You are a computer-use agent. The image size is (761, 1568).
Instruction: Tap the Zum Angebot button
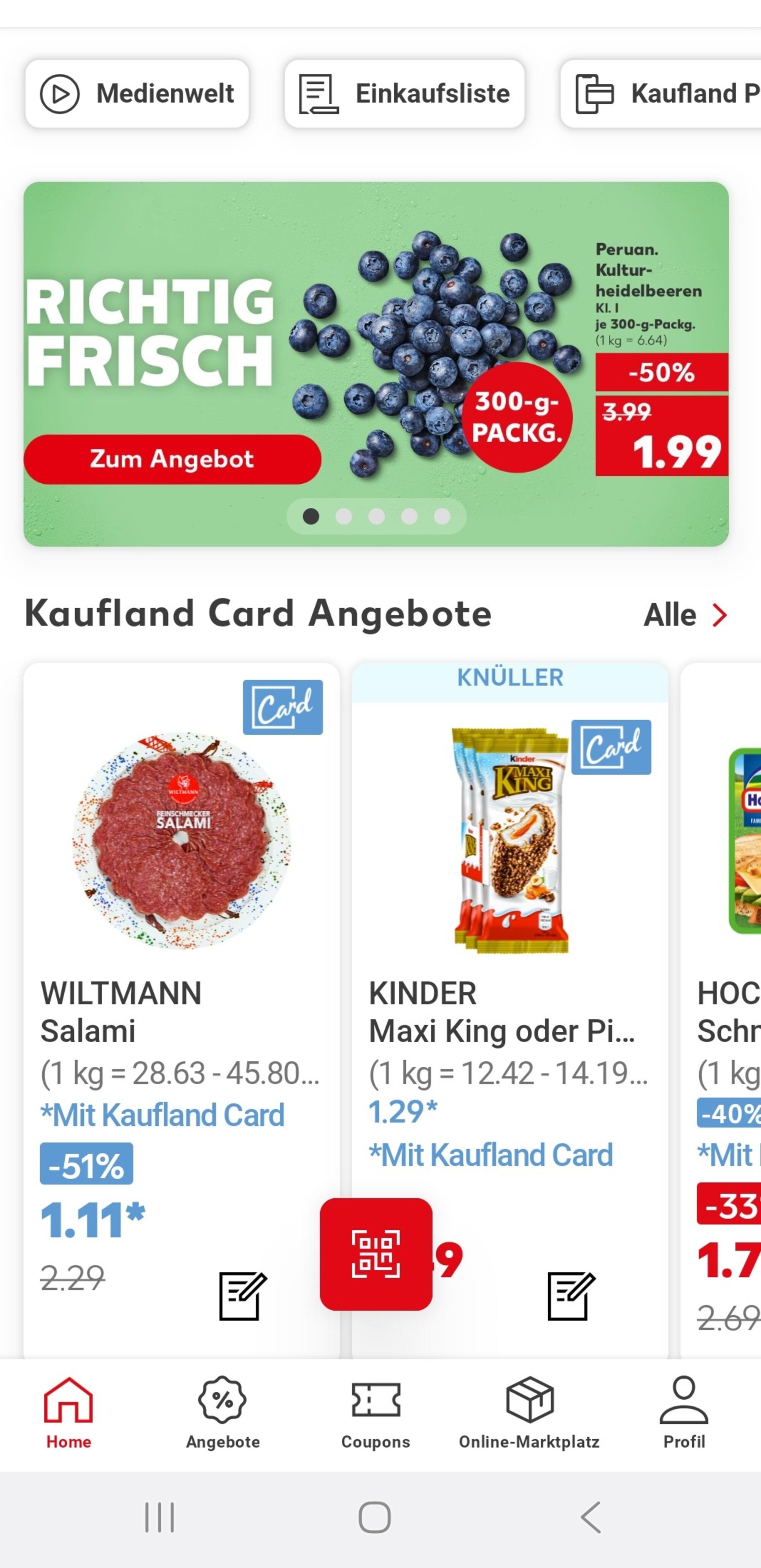pyautogui.click(x=172, y=459)
